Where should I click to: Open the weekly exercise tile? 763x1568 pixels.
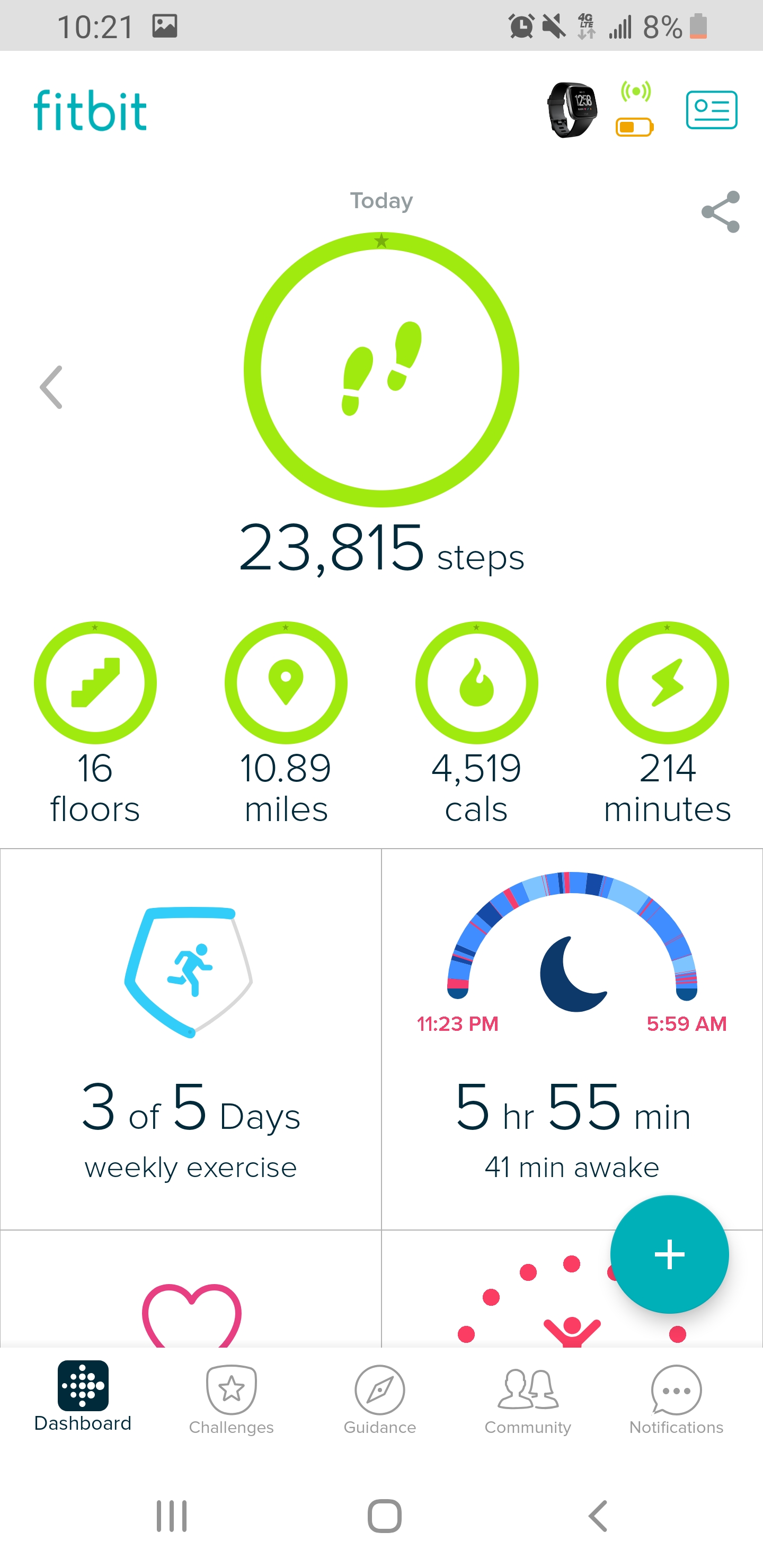(x=191, y=1039)
